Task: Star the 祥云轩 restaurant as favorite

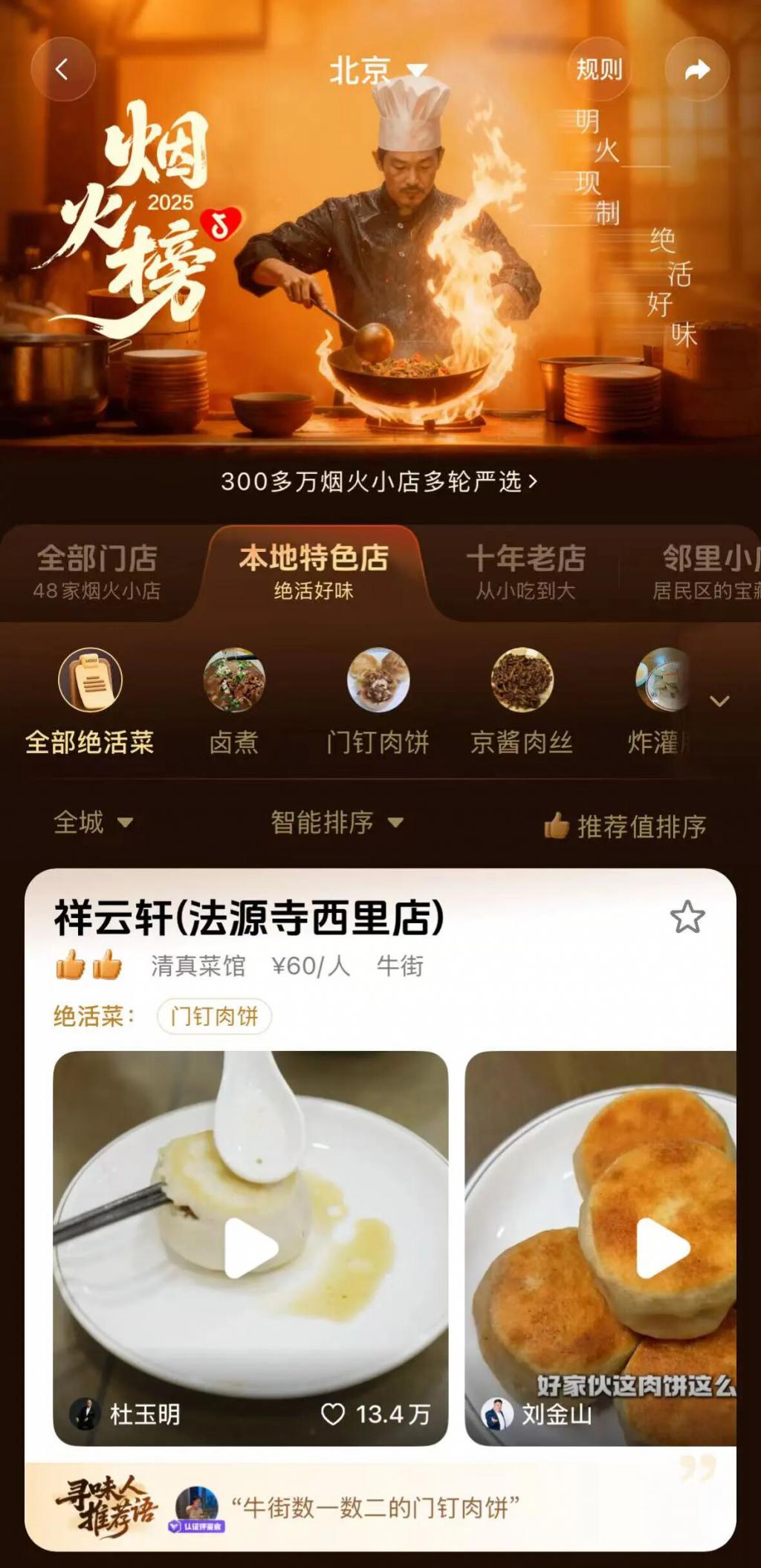Action: coord(688,919)
